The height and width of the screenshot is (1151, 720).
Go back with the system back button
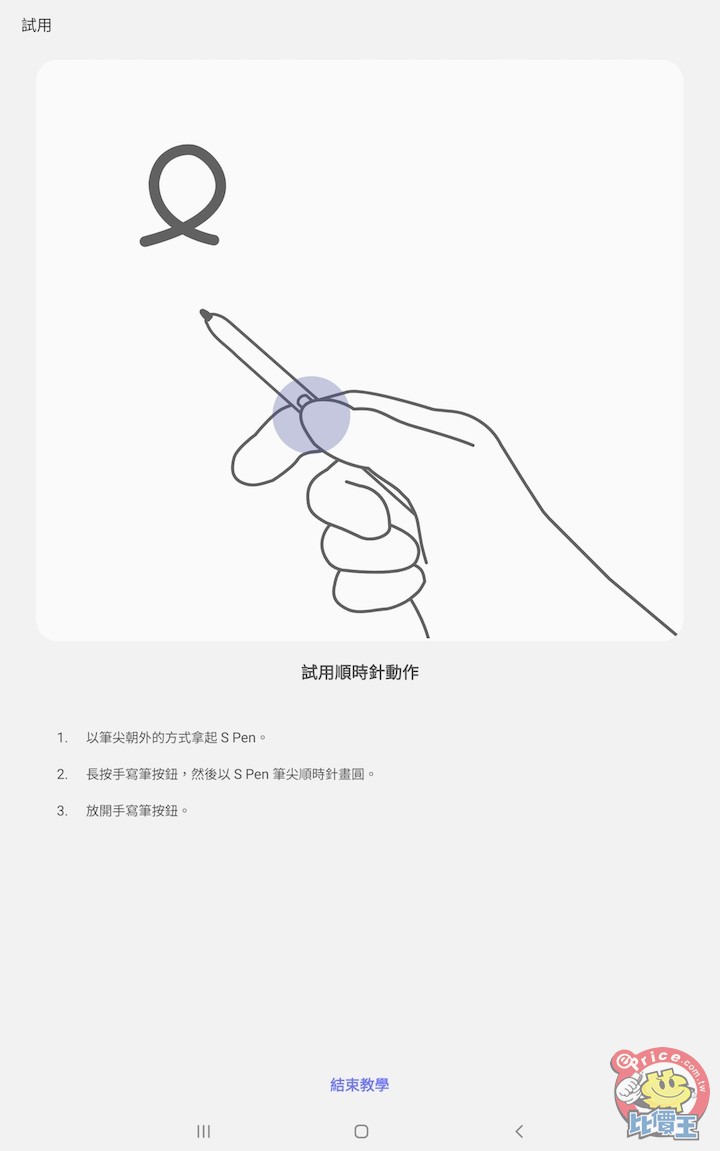(x=518, y=1131)
